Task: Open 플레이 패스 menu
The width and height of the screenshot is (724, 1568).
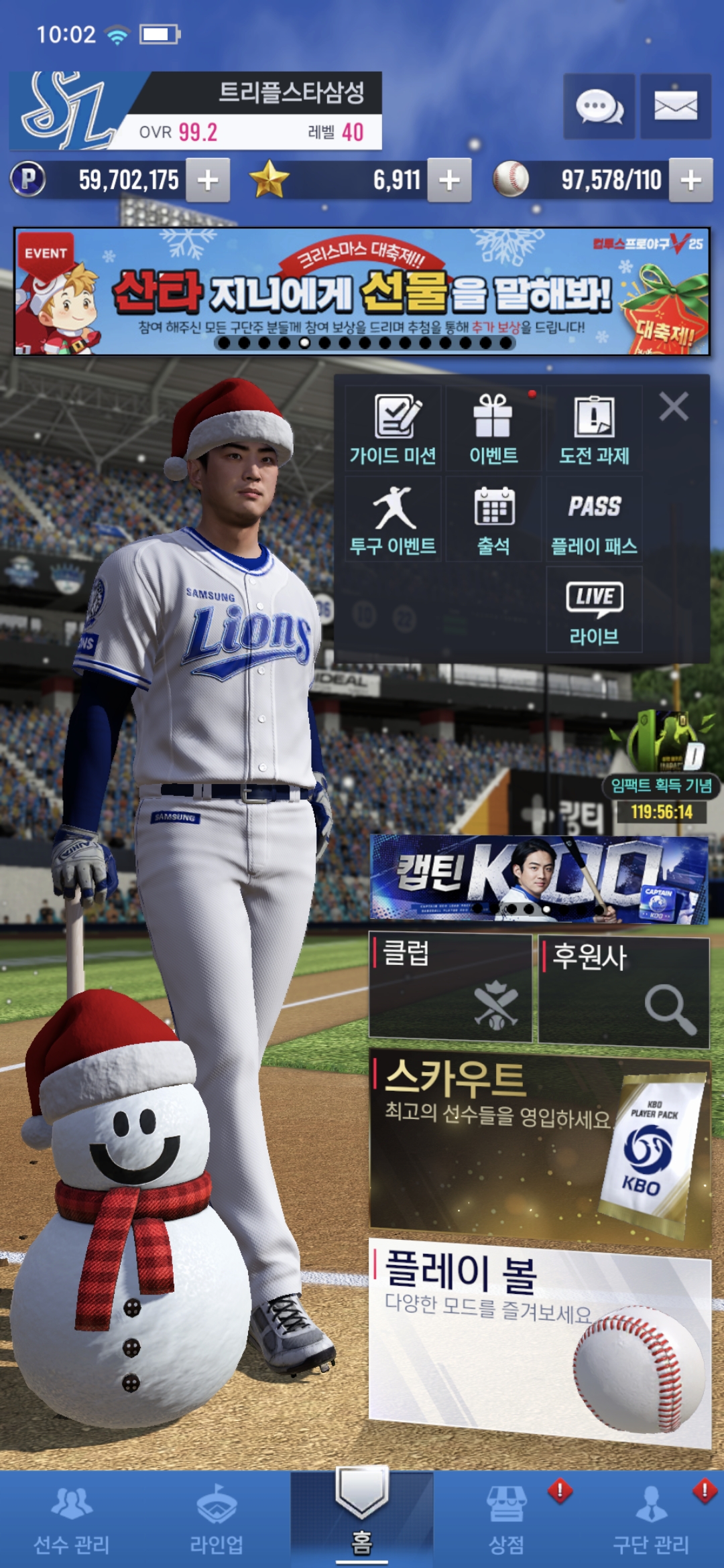Action: click(x=594, y=519)
